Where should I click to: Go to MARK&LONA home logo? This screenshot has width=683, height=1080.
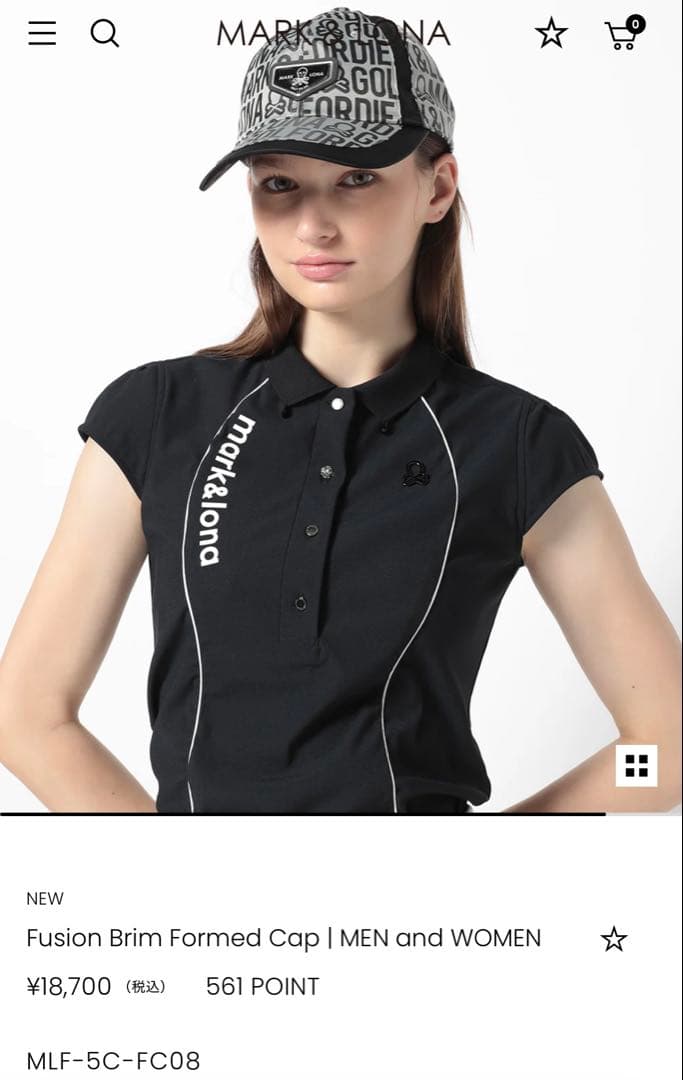point(333,34)
